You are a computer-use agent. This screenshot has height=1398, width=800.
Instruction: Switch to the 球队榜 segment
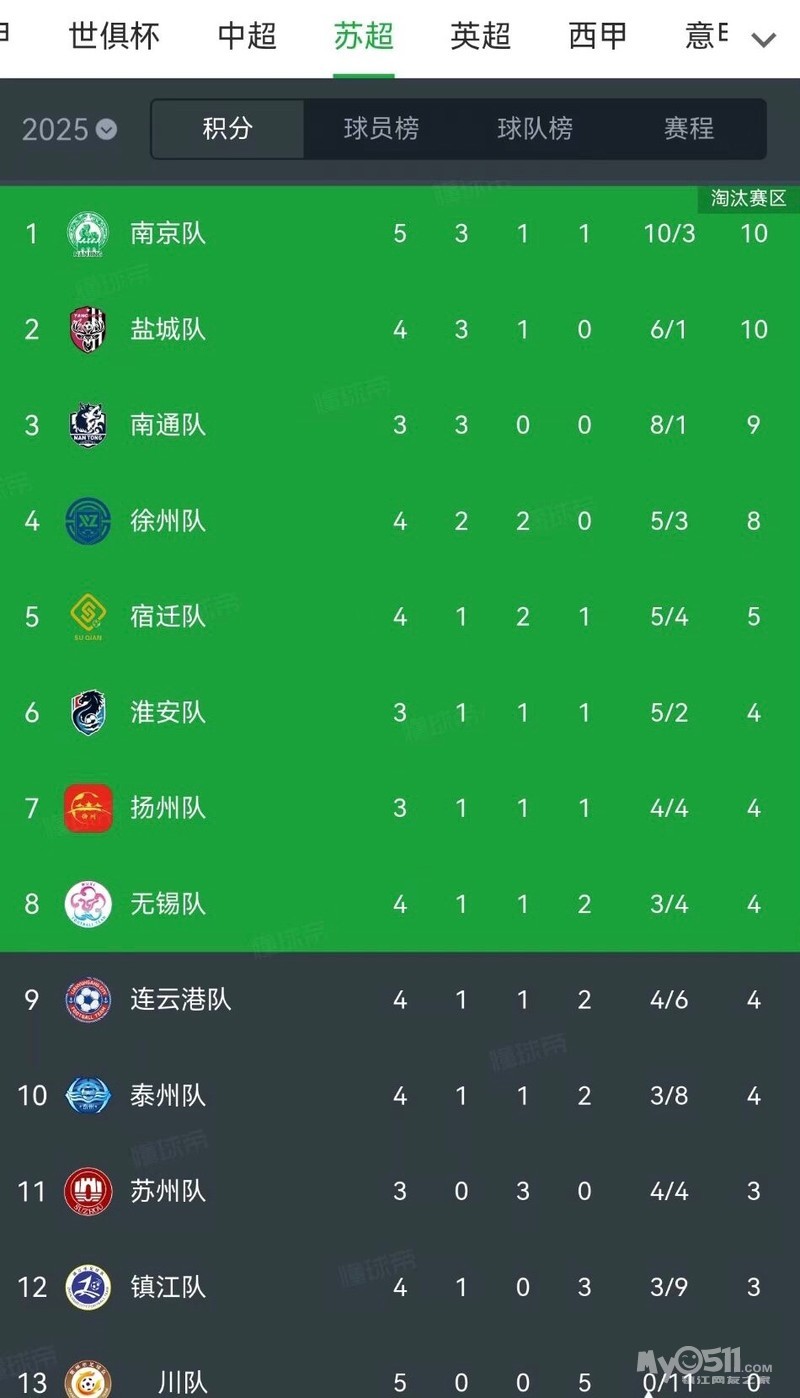(535, 129)
